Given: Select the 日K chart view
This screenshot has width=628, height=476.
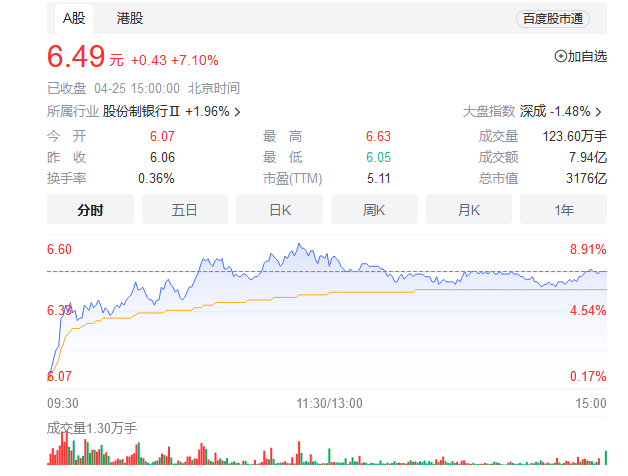Looking at the screenshot, I should click(279, 210).
